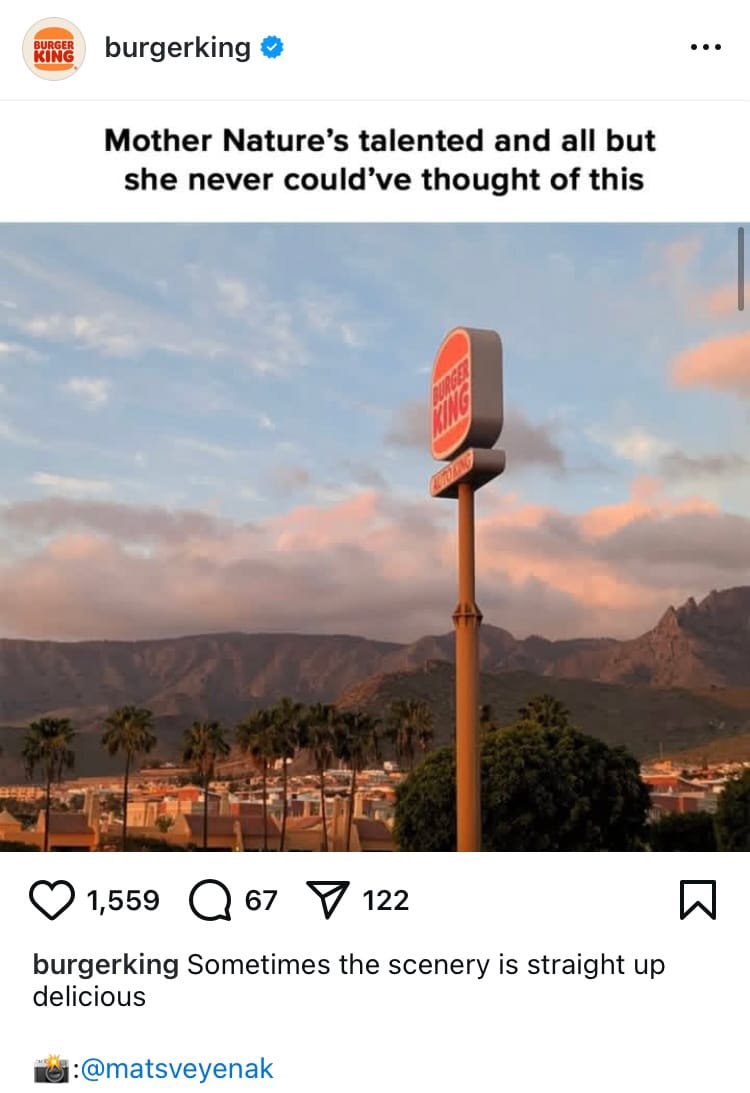Open the @matsveyenak profile mention
Screen dimensions: 750x1093
(175, 1068)
